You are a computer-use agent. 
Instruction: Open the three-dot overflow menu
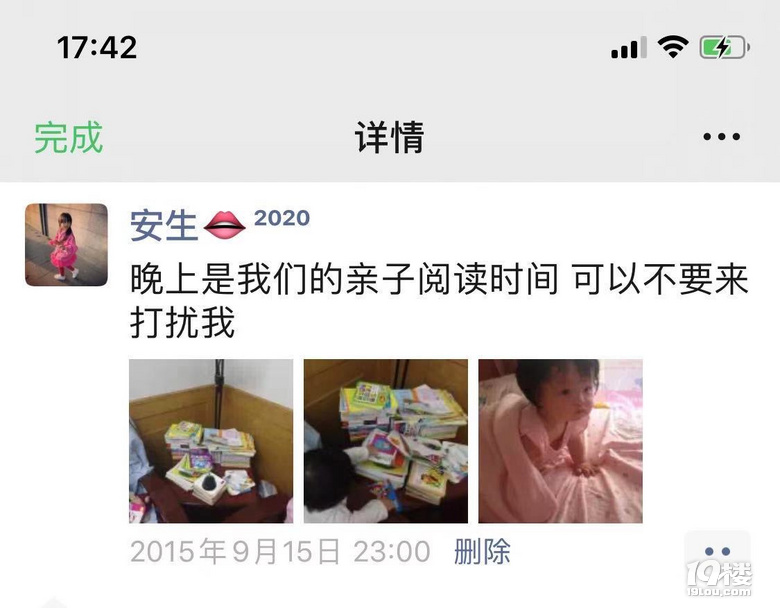click(x=721, y=137)
